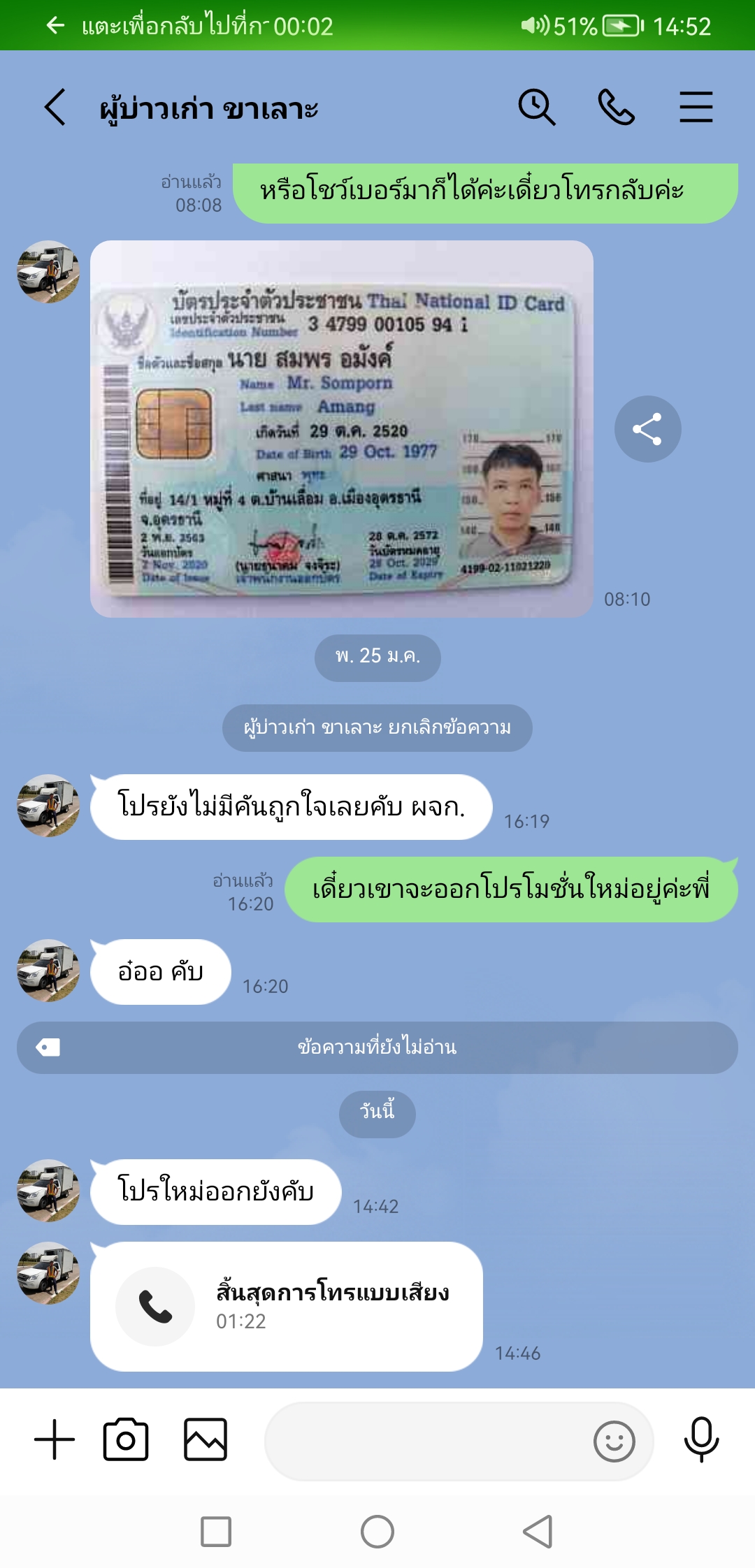The width and height of the screenshot is (755, 1568).
Task: Open the emoji sticker picker
Action: tap(614, 1441)
